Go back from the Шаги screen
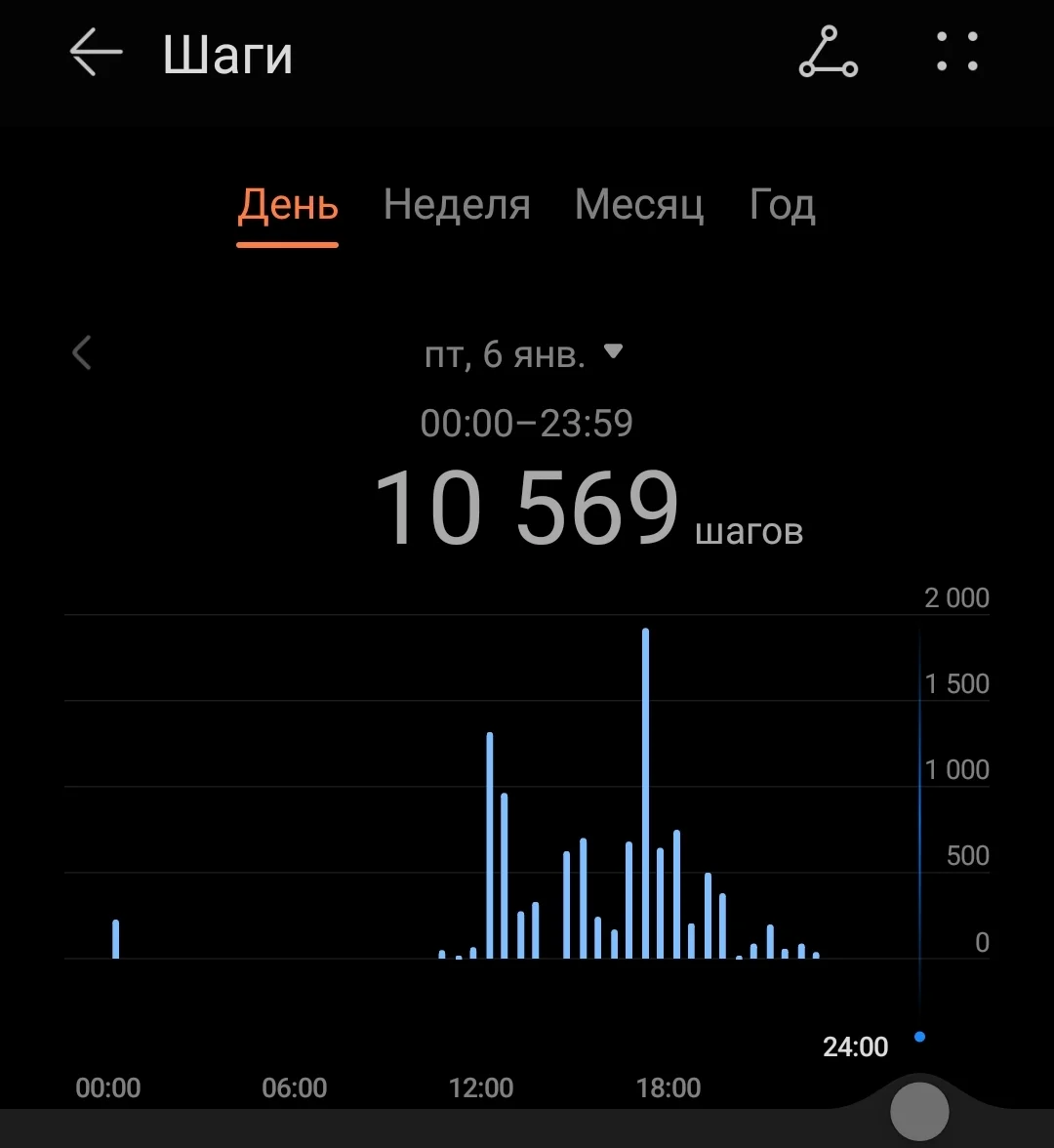 click(96, 53)
